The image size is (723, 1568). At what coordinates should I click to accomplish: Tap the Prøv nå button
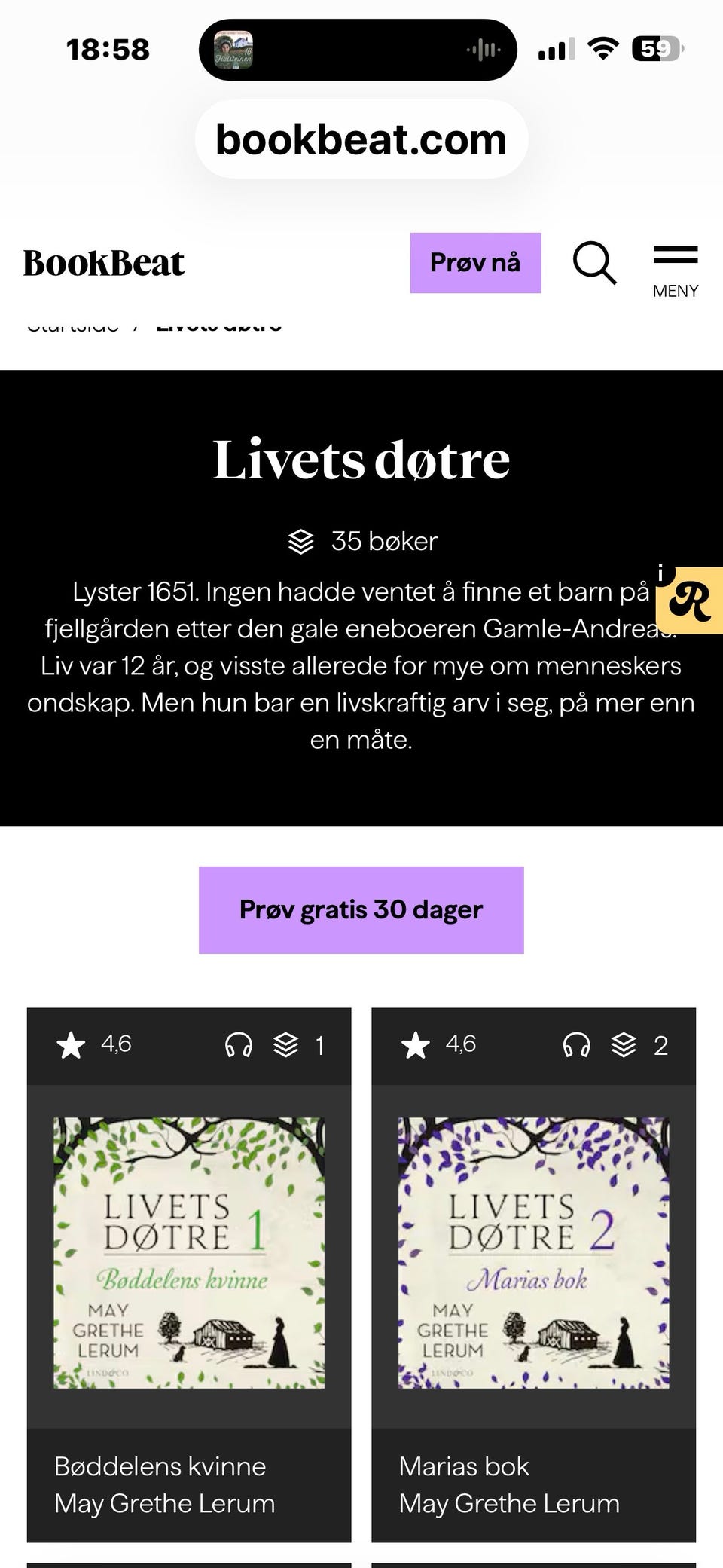click(475, 262)
